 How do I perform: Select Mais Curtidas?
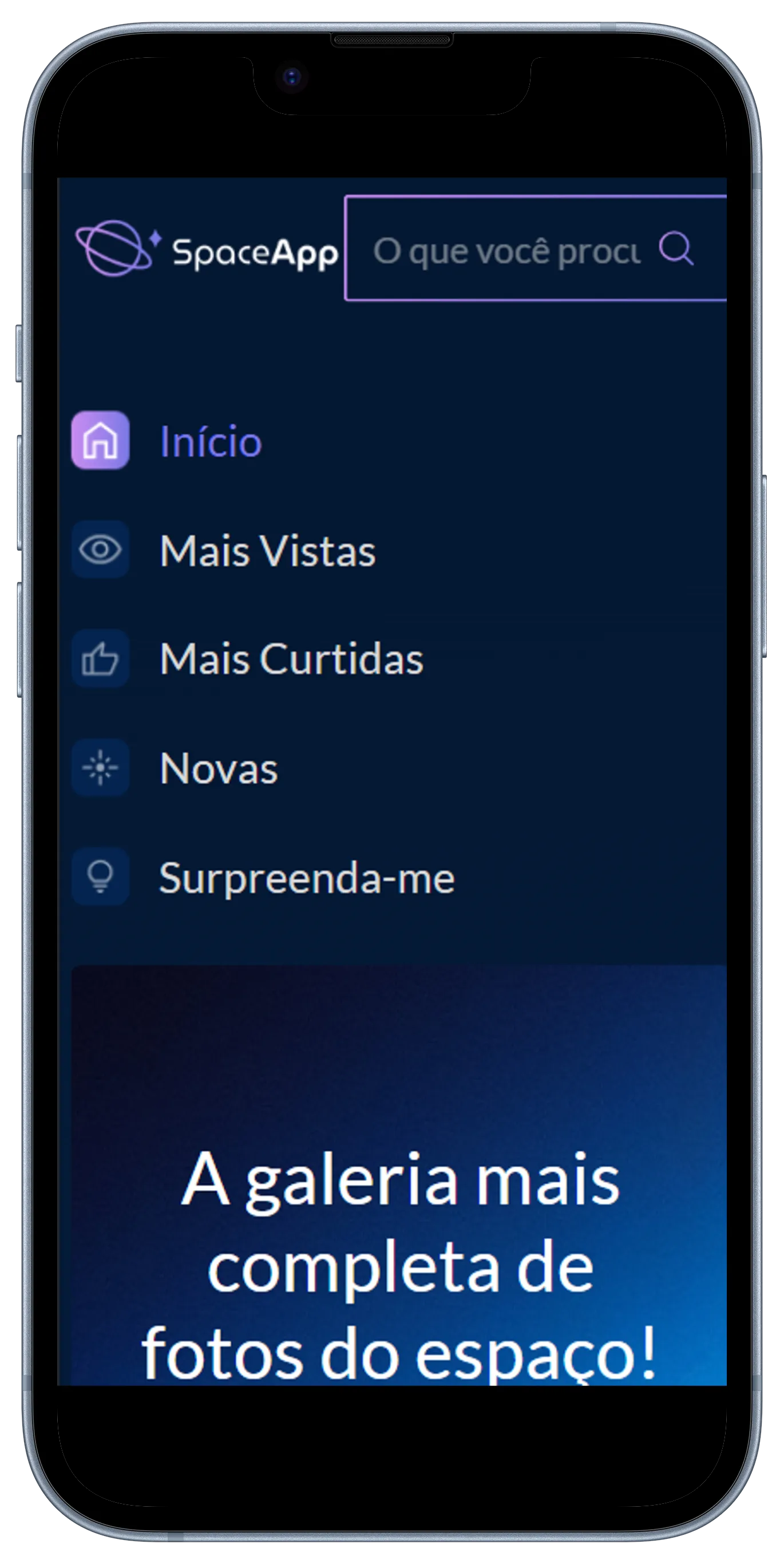(x=291, y=659)
